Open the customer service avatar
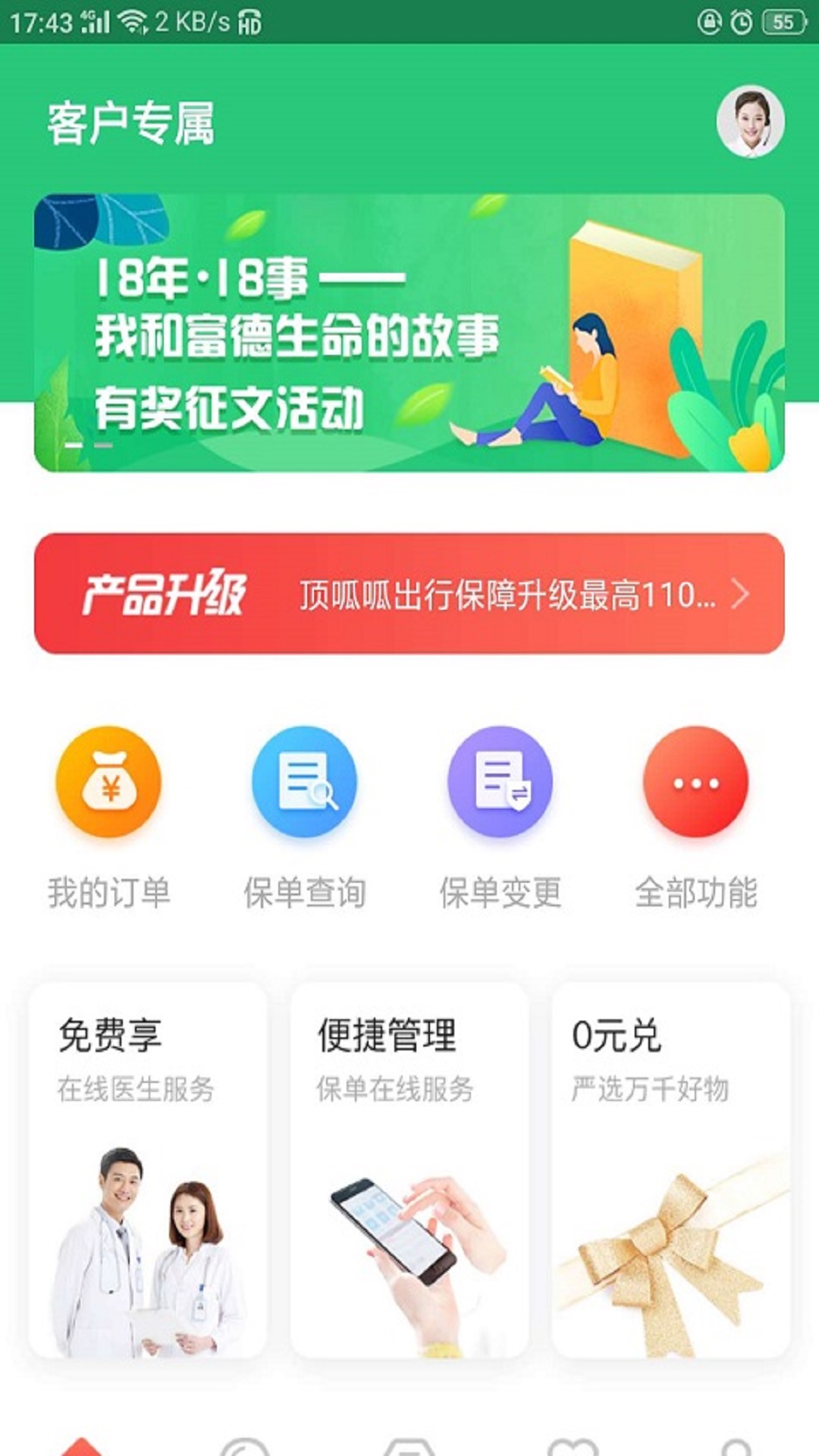The image size is (819, 1456). (750, 121)
